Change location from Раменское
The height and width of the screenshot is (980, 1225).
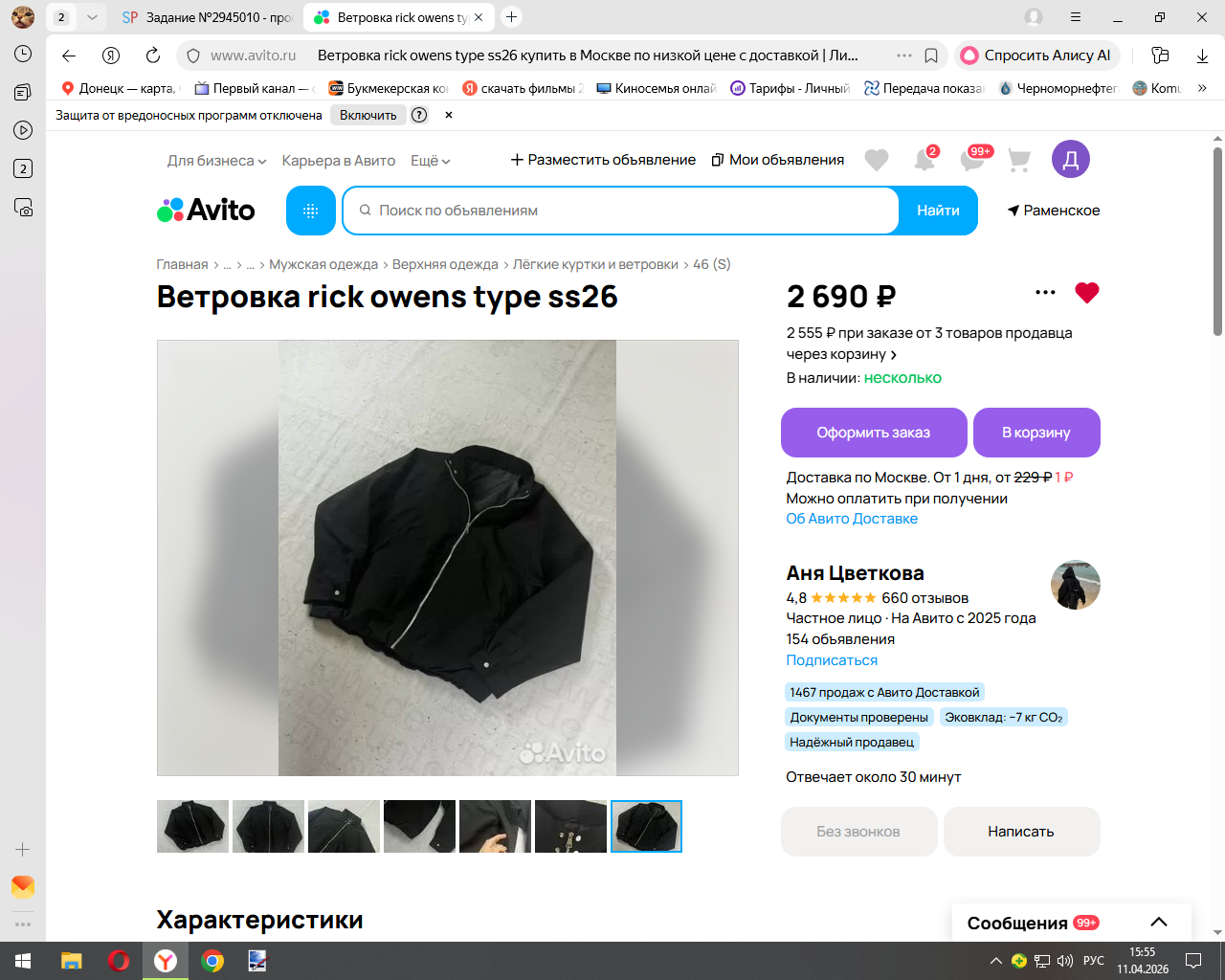1054,211
